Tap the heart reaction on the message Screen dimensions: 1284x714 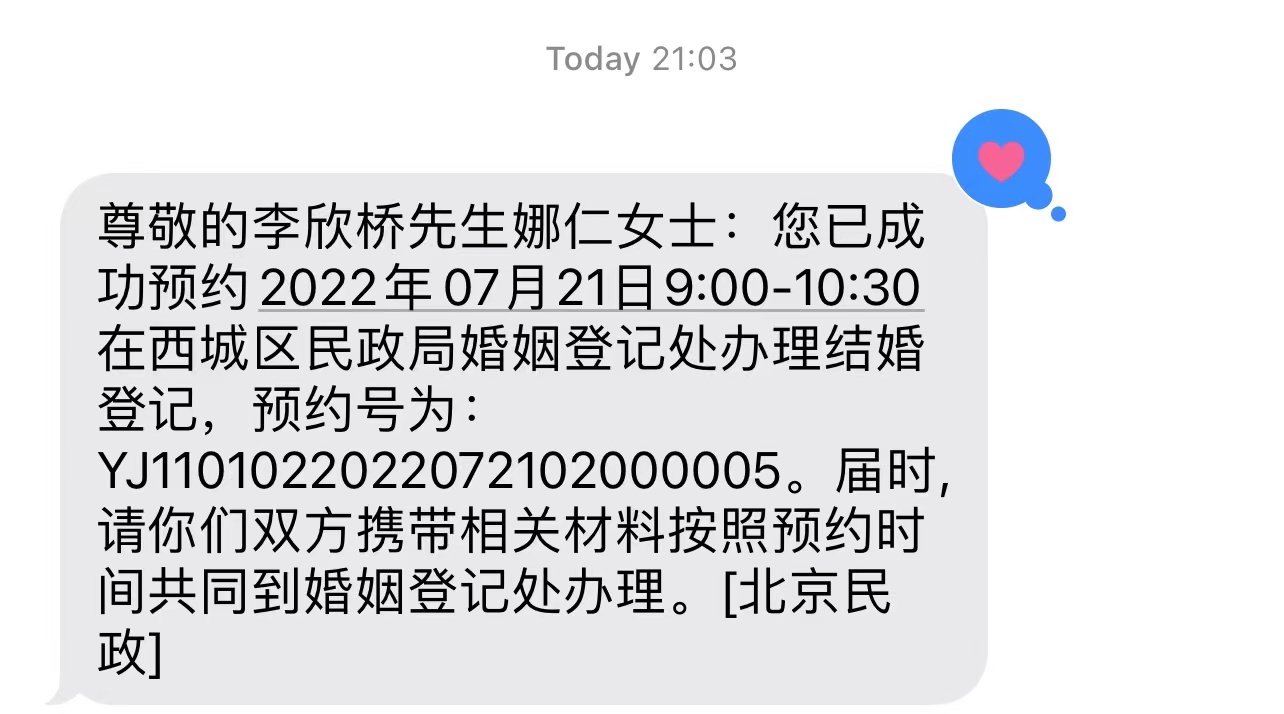1001,160
